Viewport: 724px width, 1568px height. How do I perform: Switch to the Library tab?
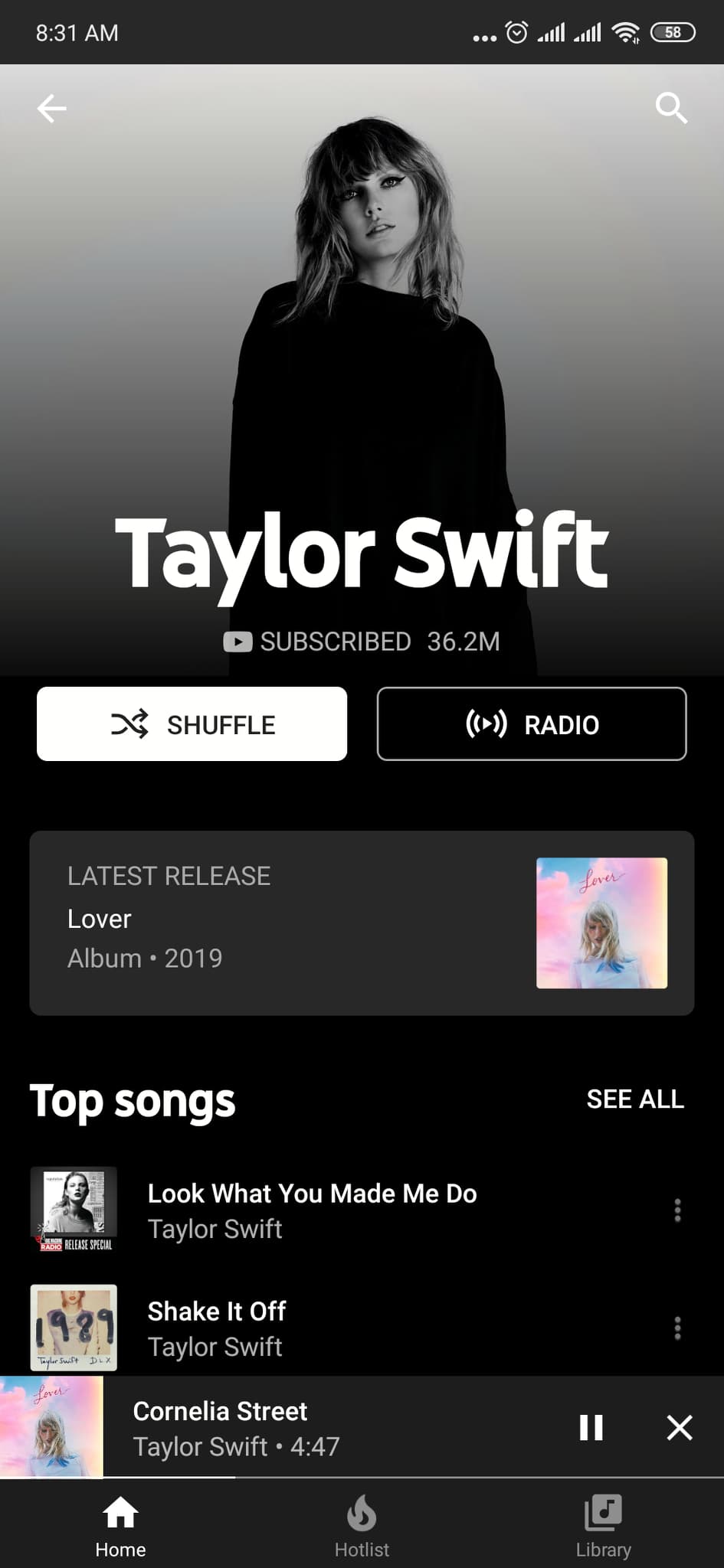(x=603, y=1525)
